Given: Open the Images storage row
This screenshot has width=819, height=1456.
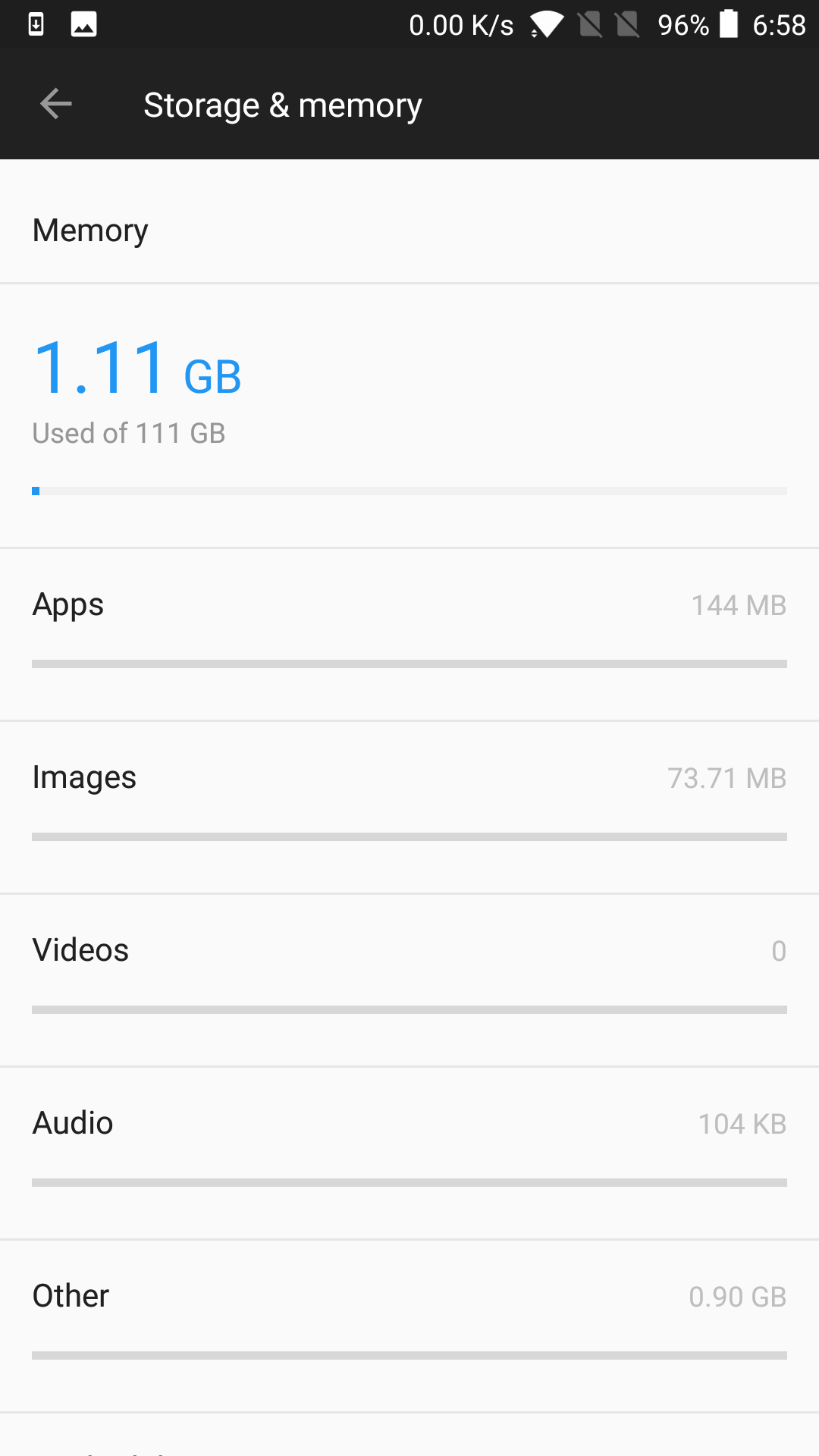Looking at the screenshot, I should point(409,808).
